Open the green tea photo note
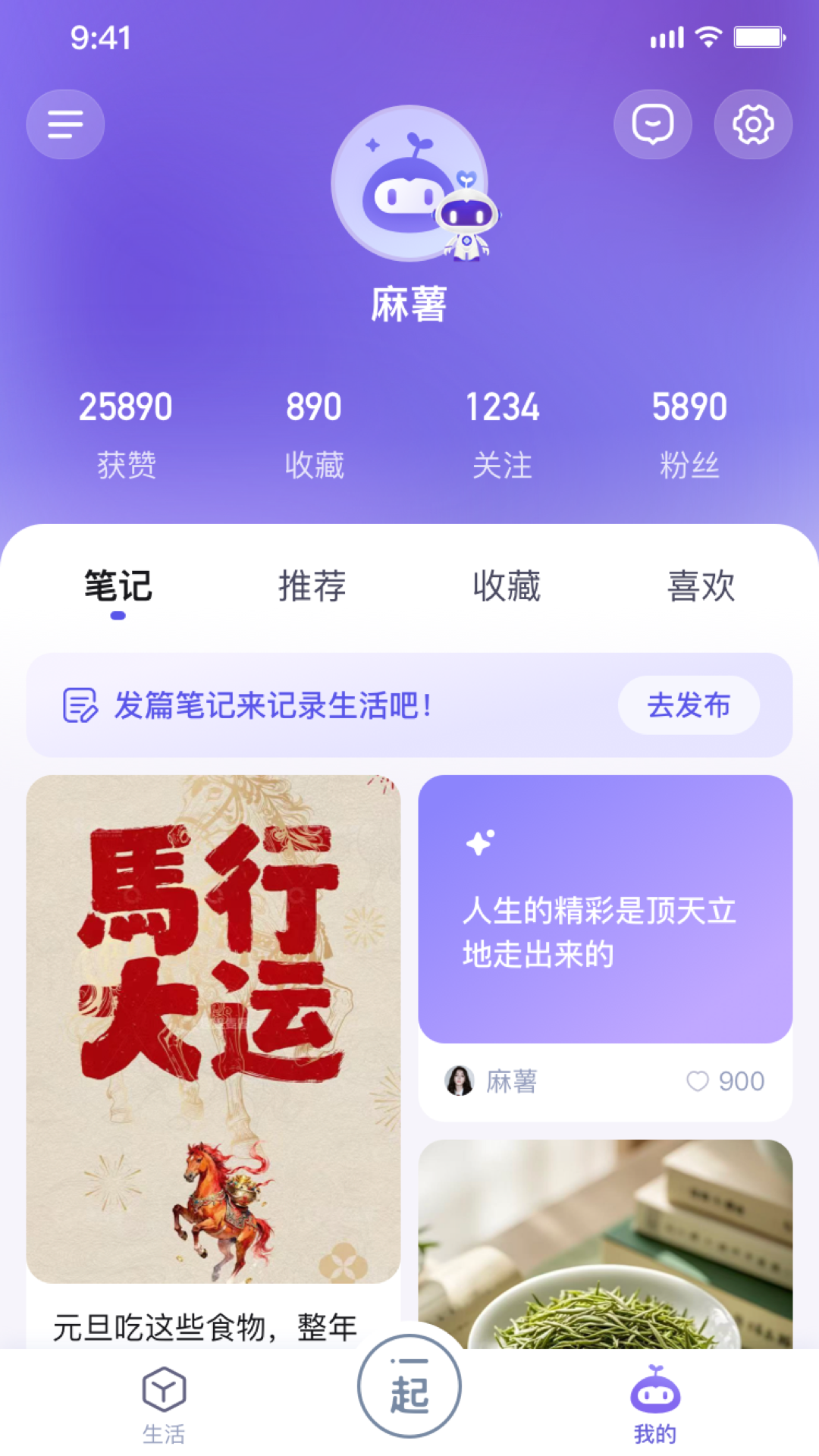 click(x=605, y=1244)
